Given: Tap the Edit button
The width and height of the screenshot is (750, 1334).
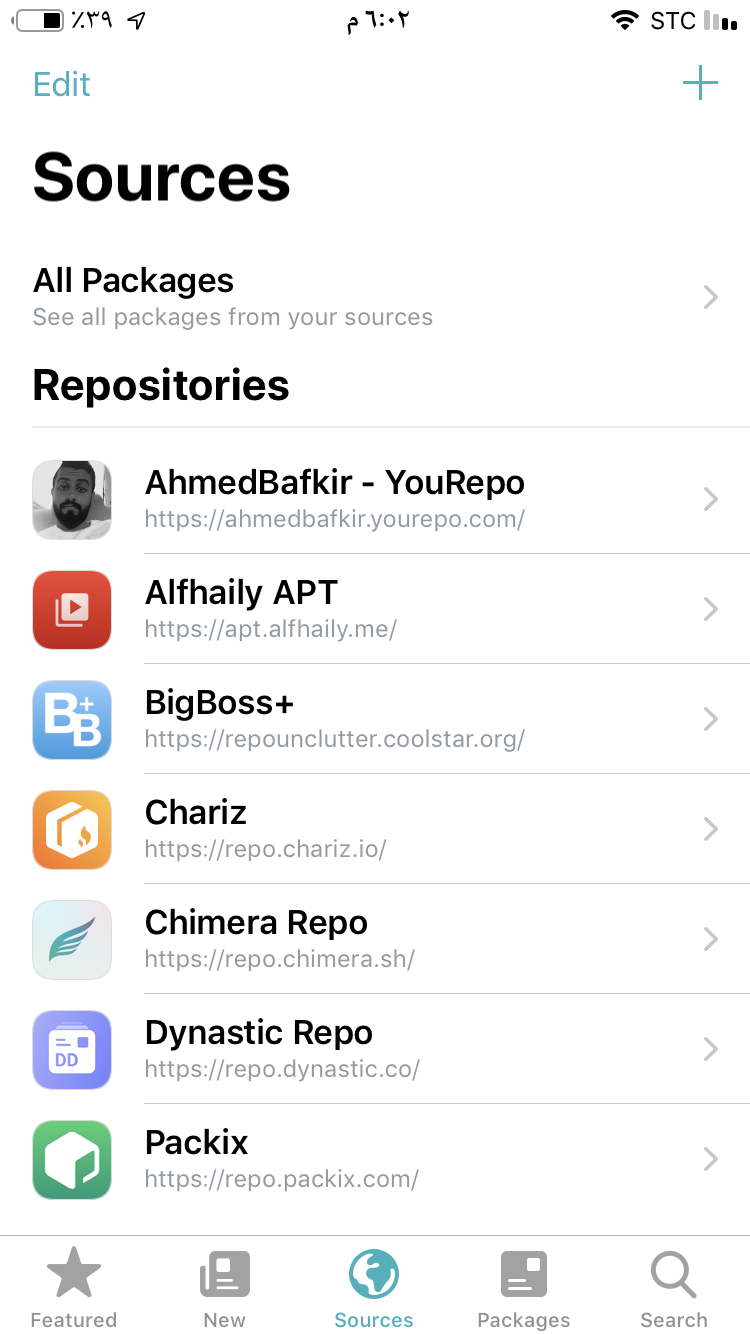Looking at the screenshot, I should [x=62, y=84].
